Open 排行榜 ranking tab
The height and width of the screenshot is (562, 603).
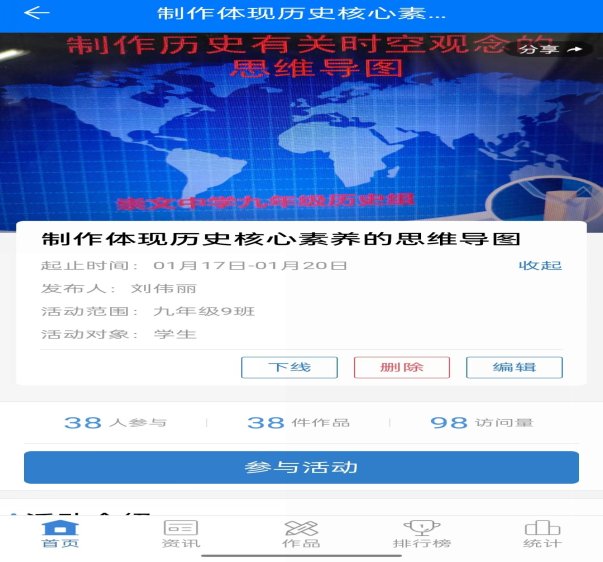[x=421, y=534]
